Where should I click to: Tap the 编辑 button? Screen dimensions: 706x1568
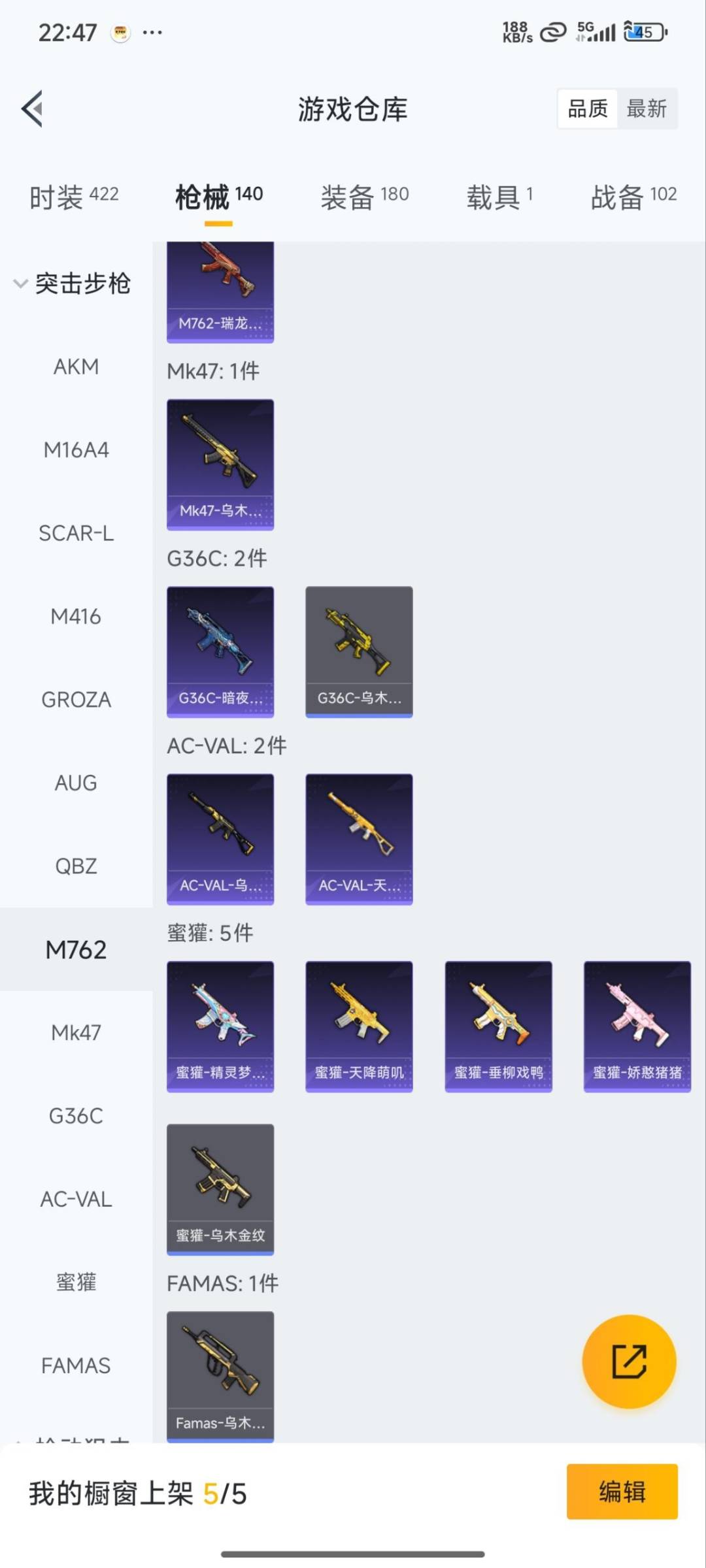622,1492
